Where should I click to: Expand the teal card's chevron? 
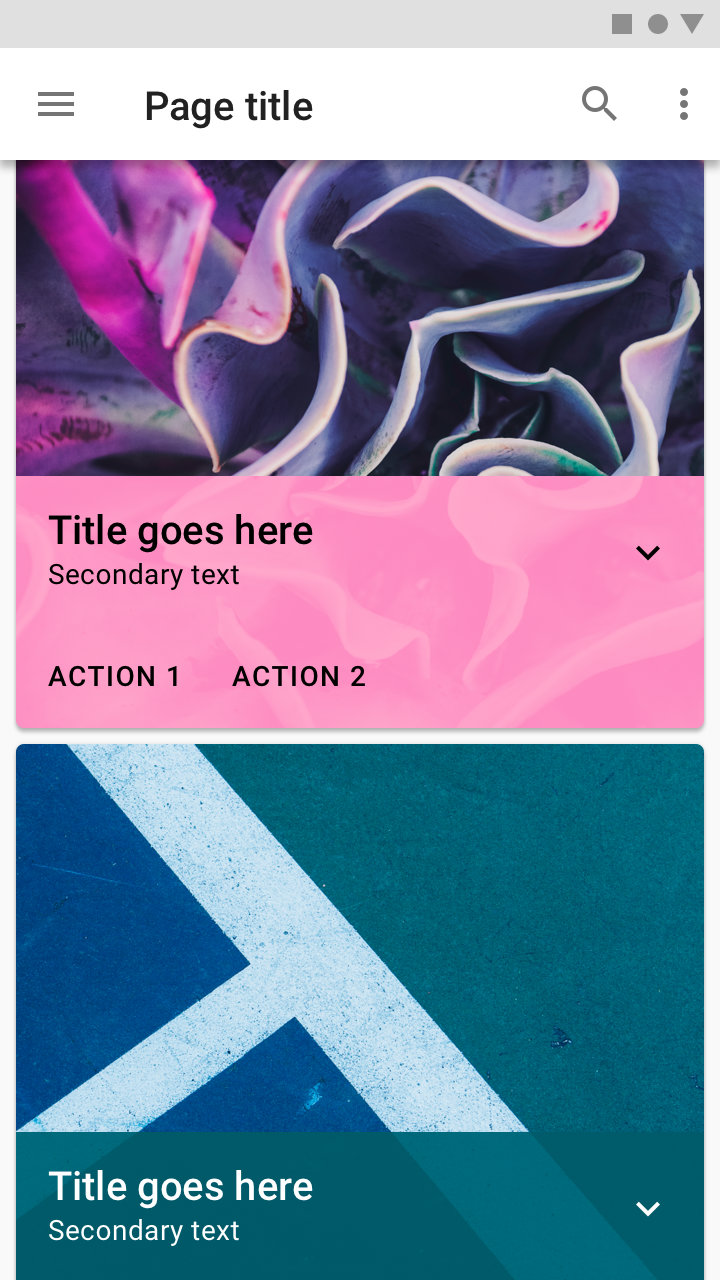[648, 1208]
